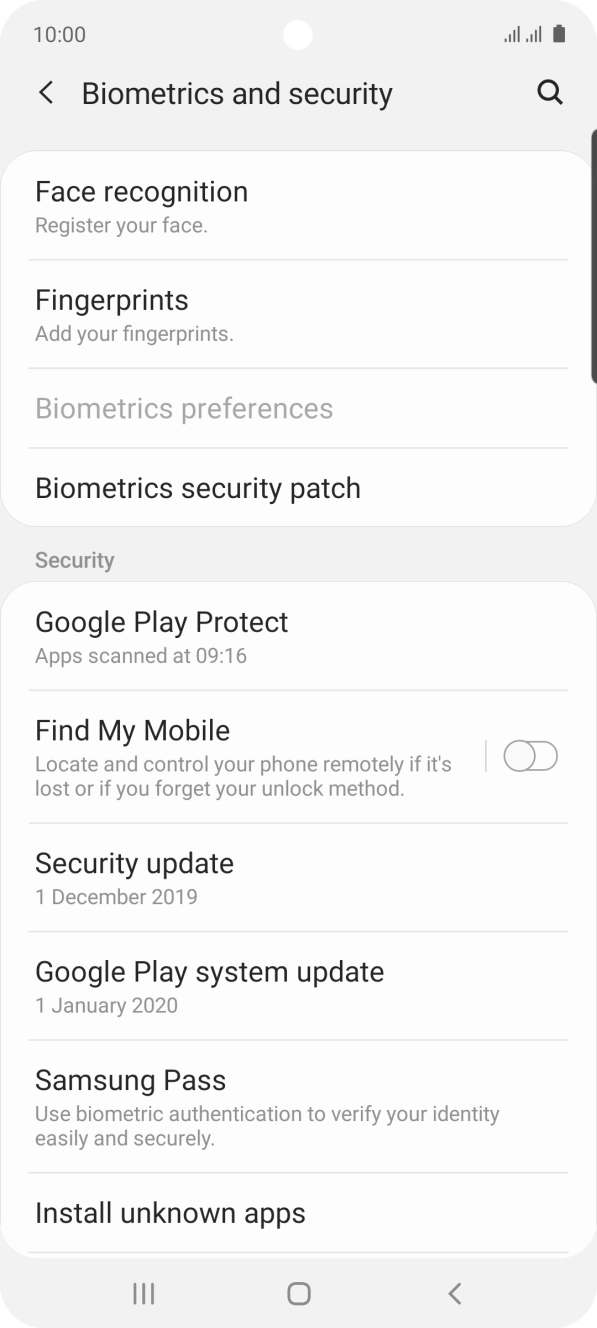
Task: Open Install unknown apps
Action: pyautogui.click(x=298, y=1213)
